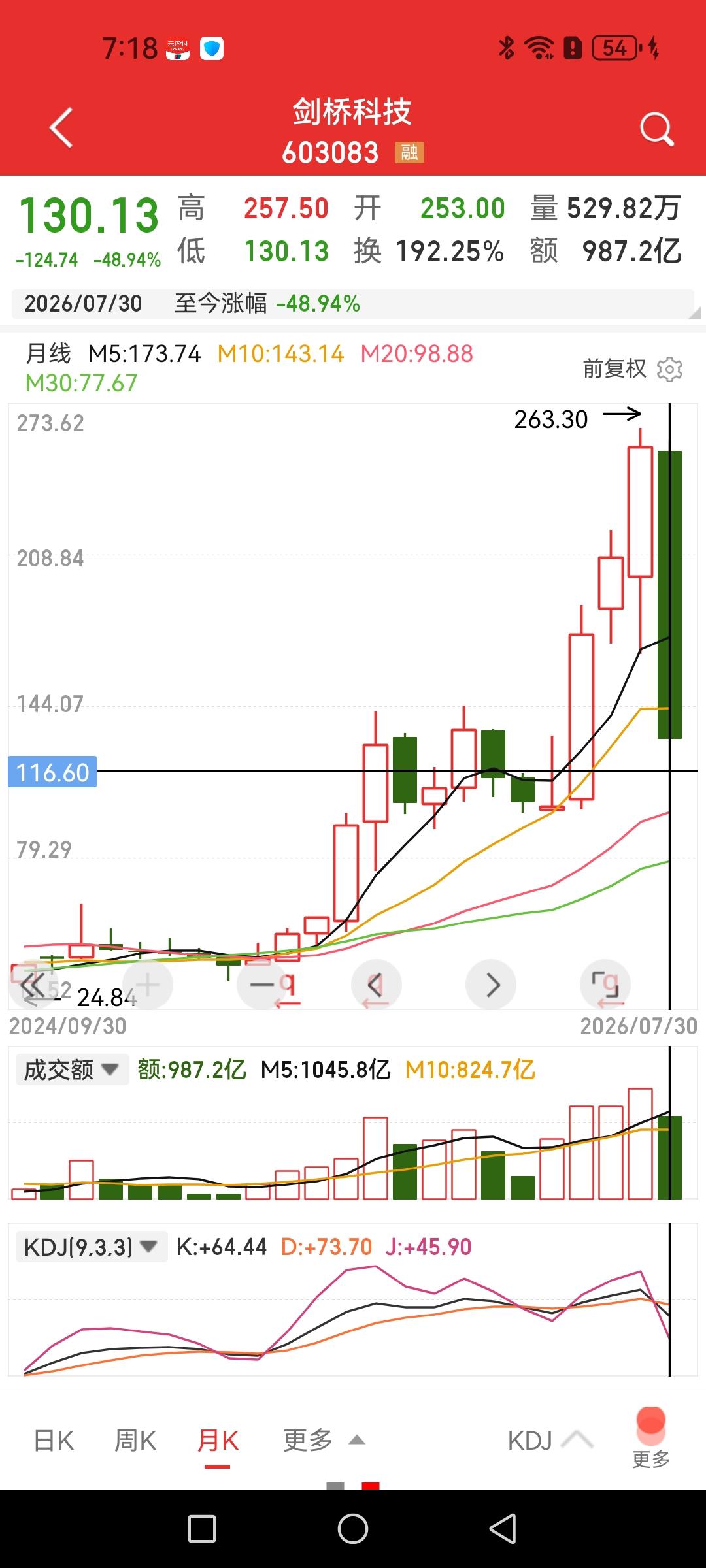Expand the KDJ indicator selector at bottom
The image size is (706, 1568).
click(x=550, y=1441)
